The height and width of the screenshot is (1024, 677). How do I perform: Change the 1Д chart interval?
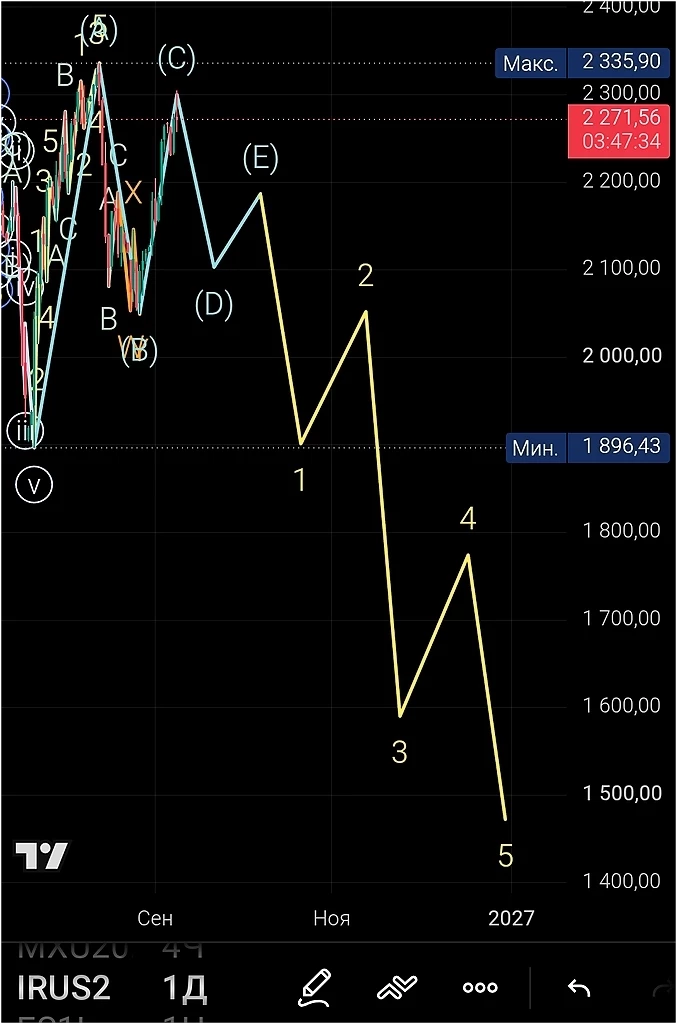point(185,987)
